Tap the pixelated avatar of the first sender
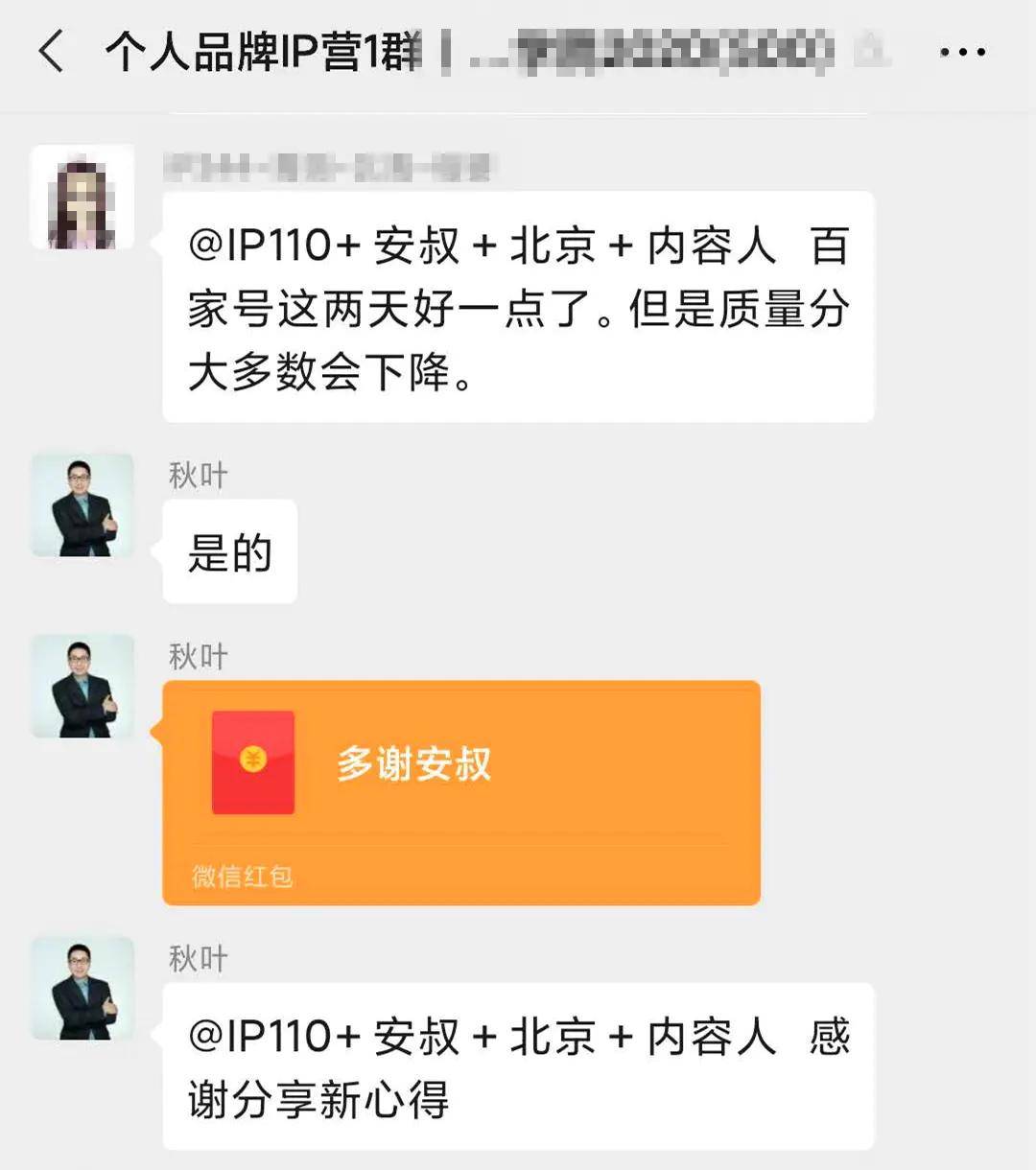This screenshot has width=1036, height=1170. (x=82, y=198)
